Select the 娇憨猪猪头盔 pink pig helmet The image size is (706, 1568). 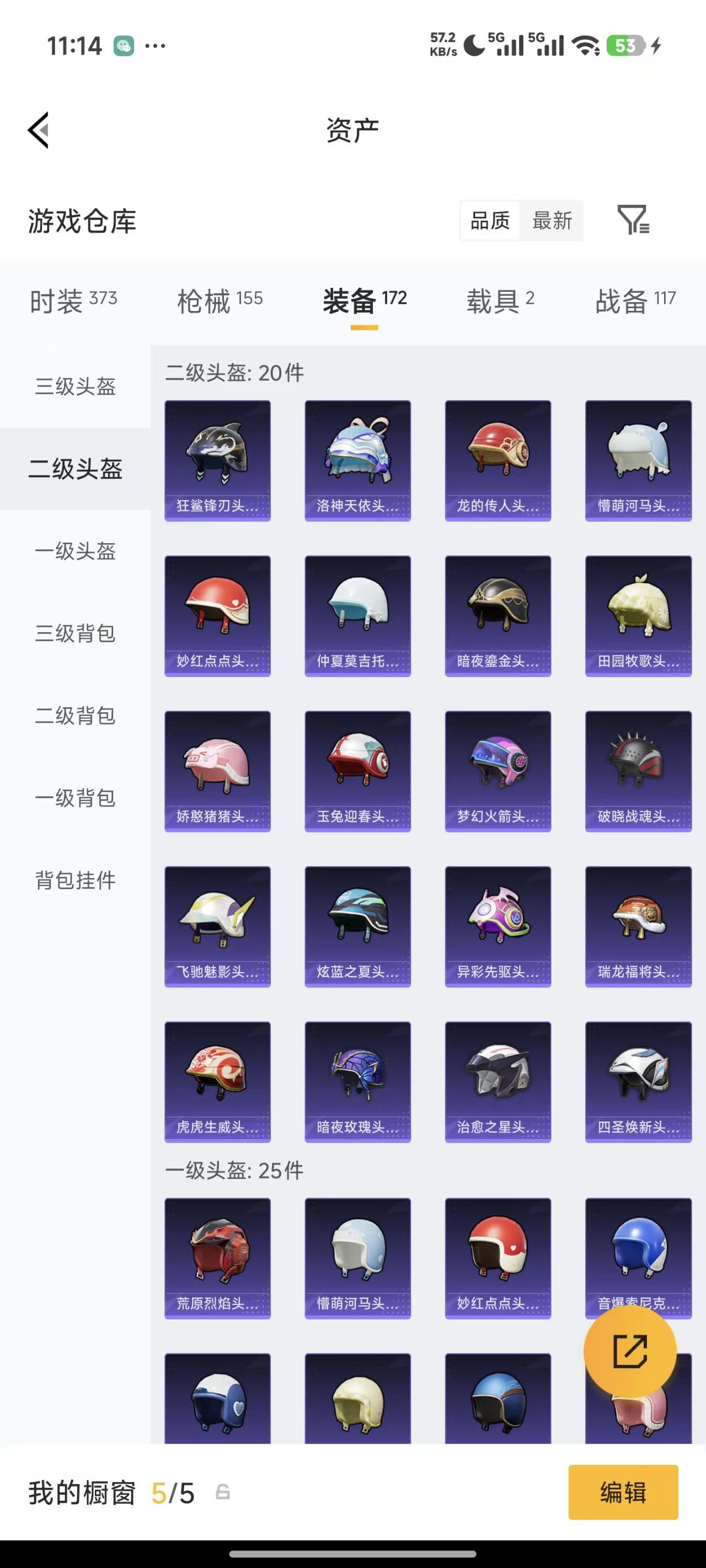click(x=217, y=770)
